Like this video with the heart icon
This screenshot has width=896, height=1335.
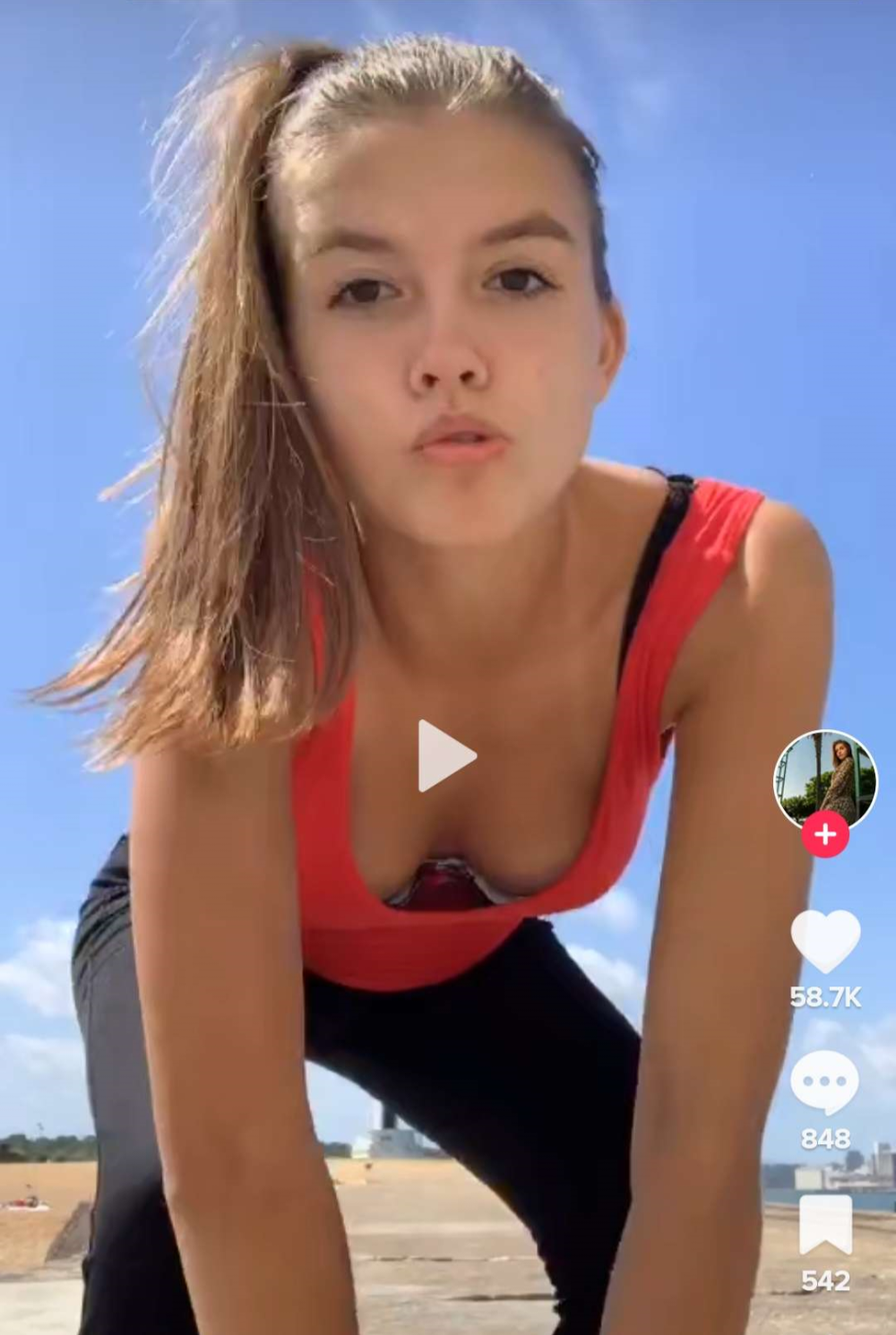pos(825,942)
